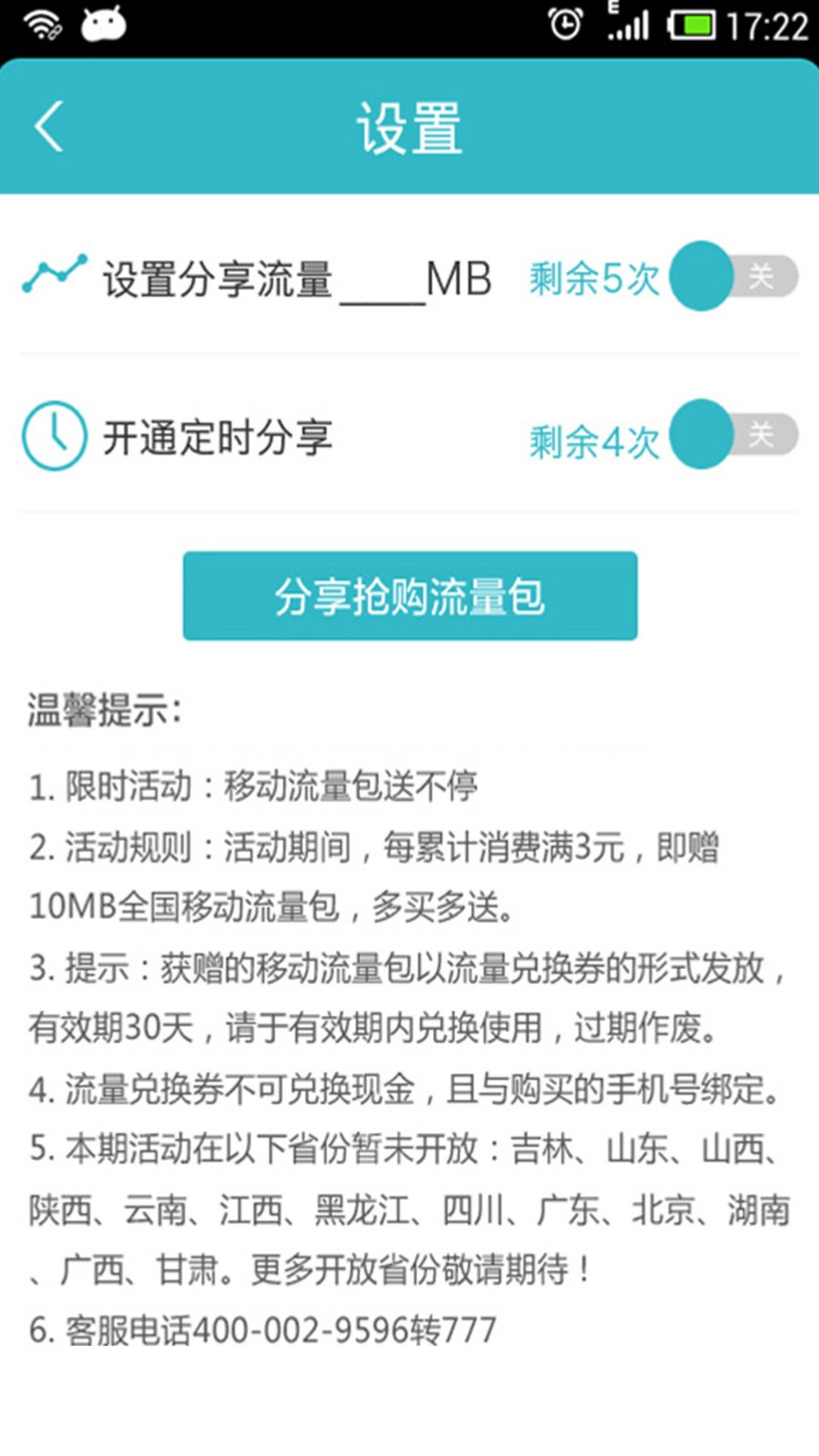Tap the 分享抢购流量包 button
Image resolution: width=819 pixels, height=1456 pixels.
(409, 596)
